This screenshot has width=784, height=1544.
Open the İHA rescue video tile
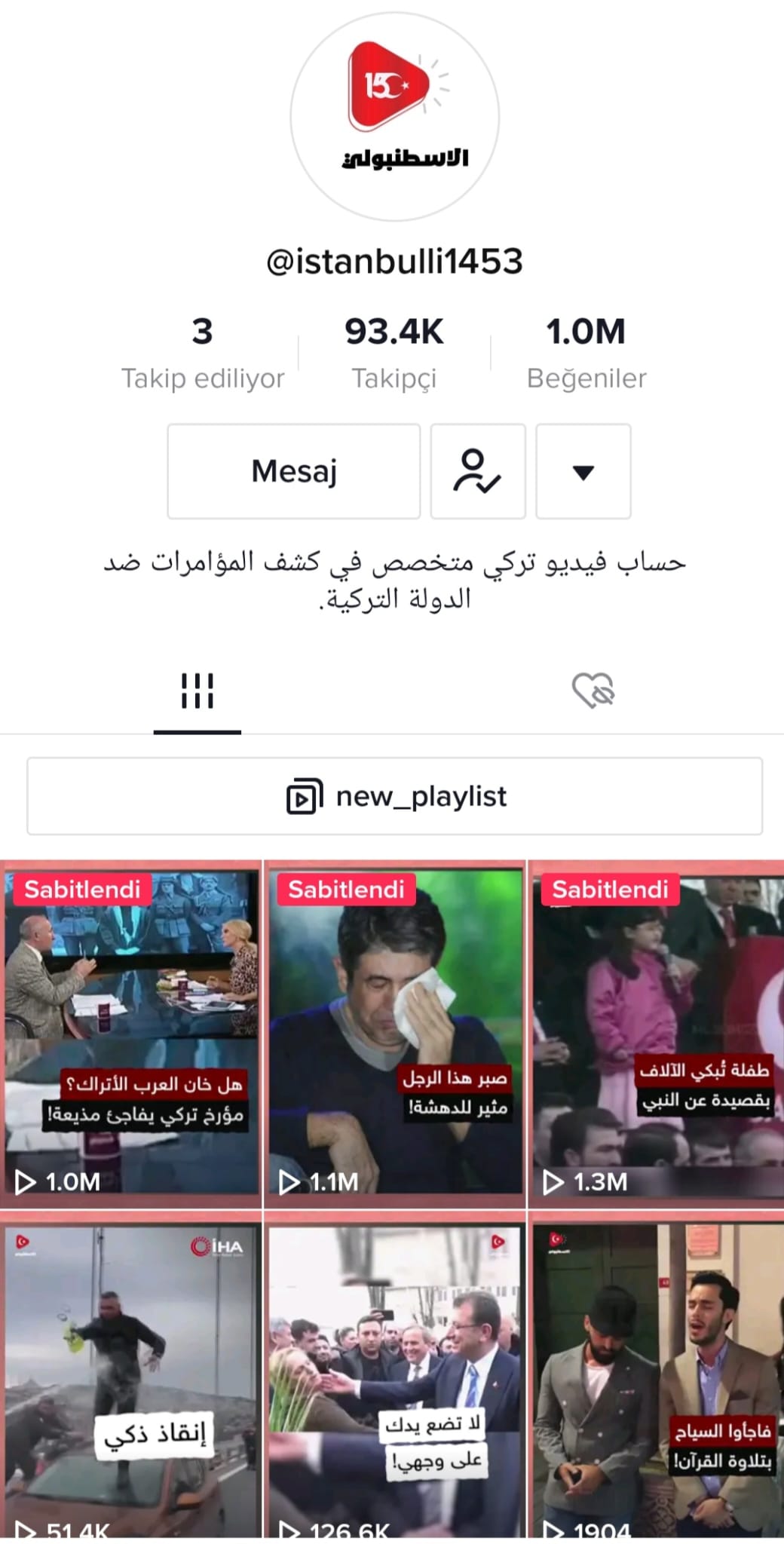(131, 1380)
